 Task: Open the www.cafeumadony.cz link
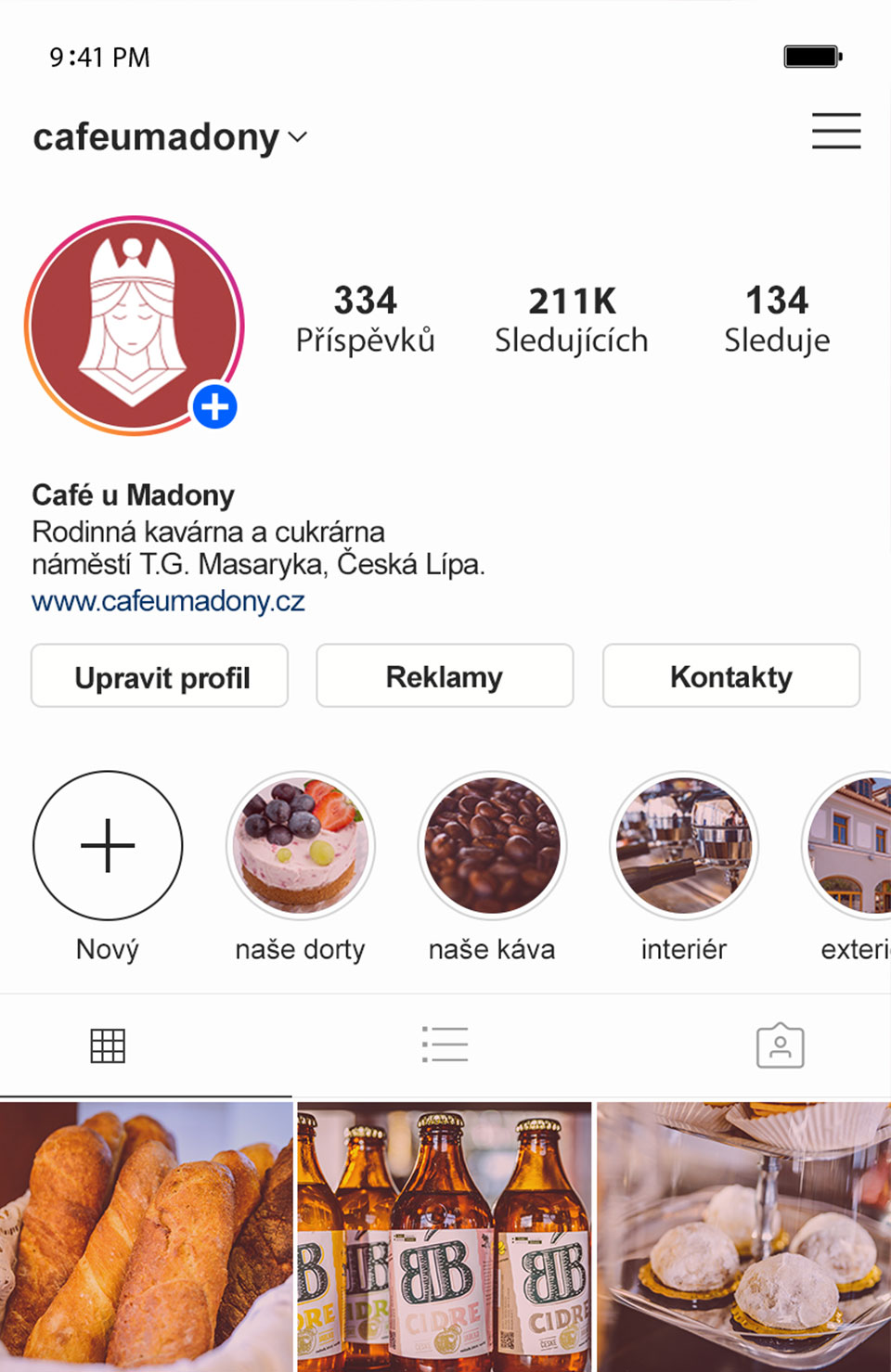[x=168, y=601]
